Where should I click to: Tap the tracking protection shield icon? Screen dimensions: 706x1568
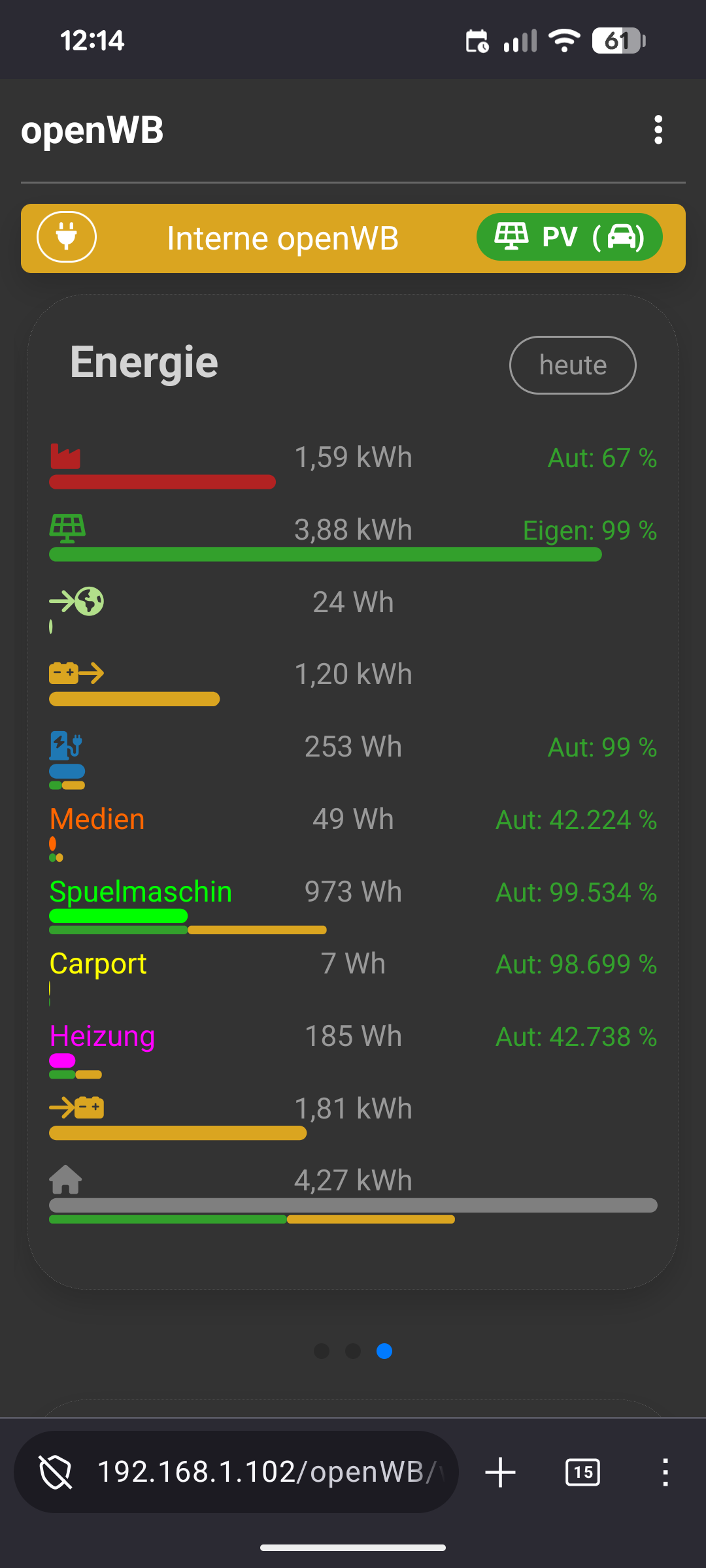56,1473
